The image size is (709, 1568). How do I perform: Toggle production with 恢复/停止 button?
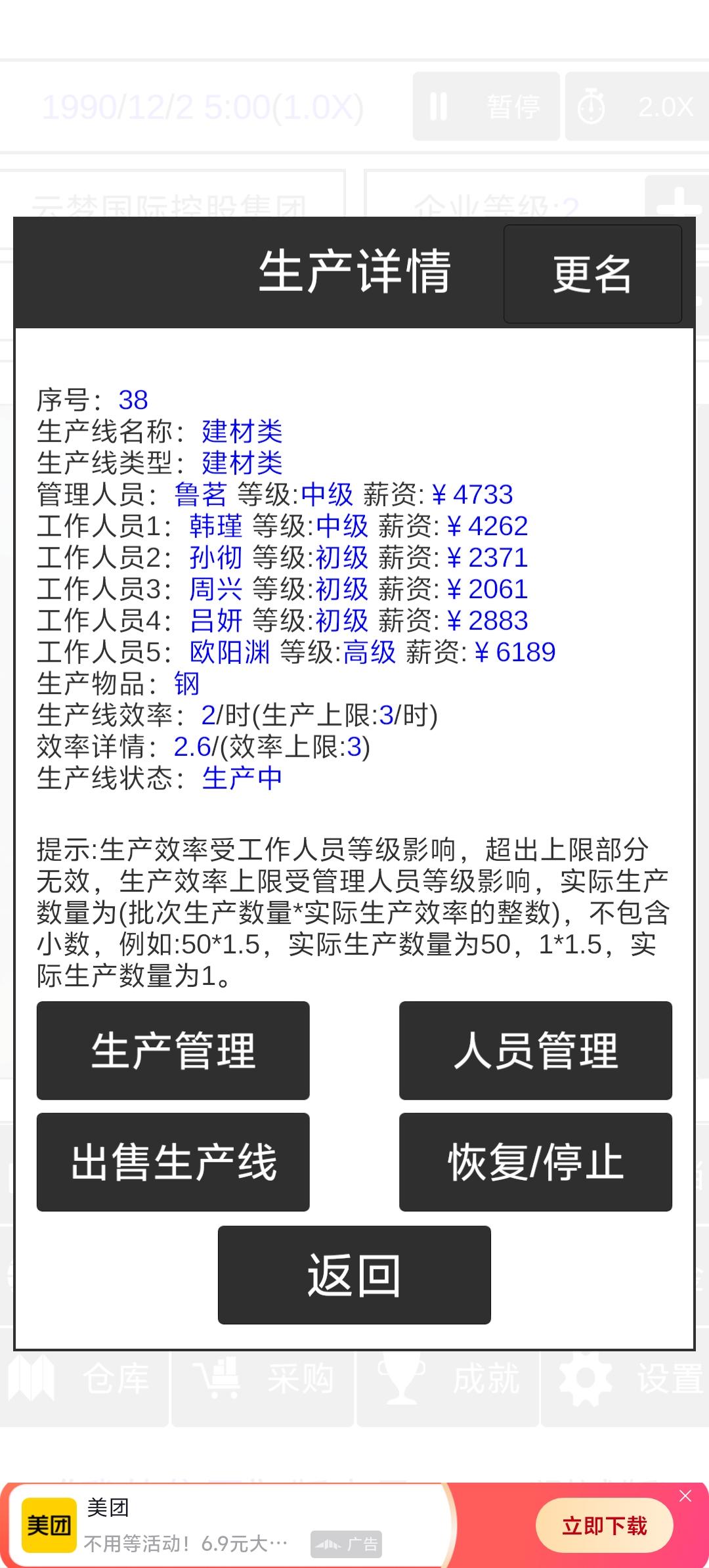[x=535, y=1162]
